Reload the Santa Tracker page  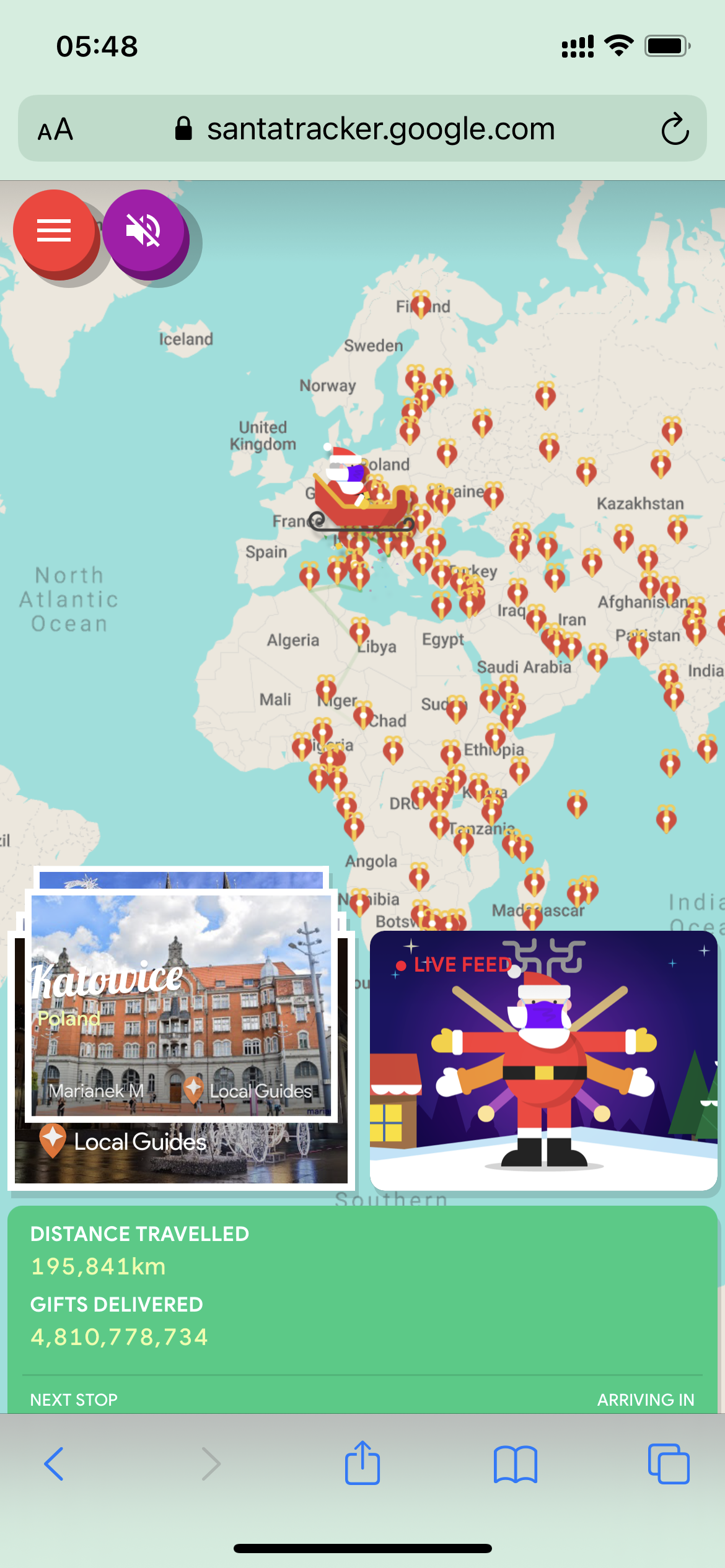674,129
